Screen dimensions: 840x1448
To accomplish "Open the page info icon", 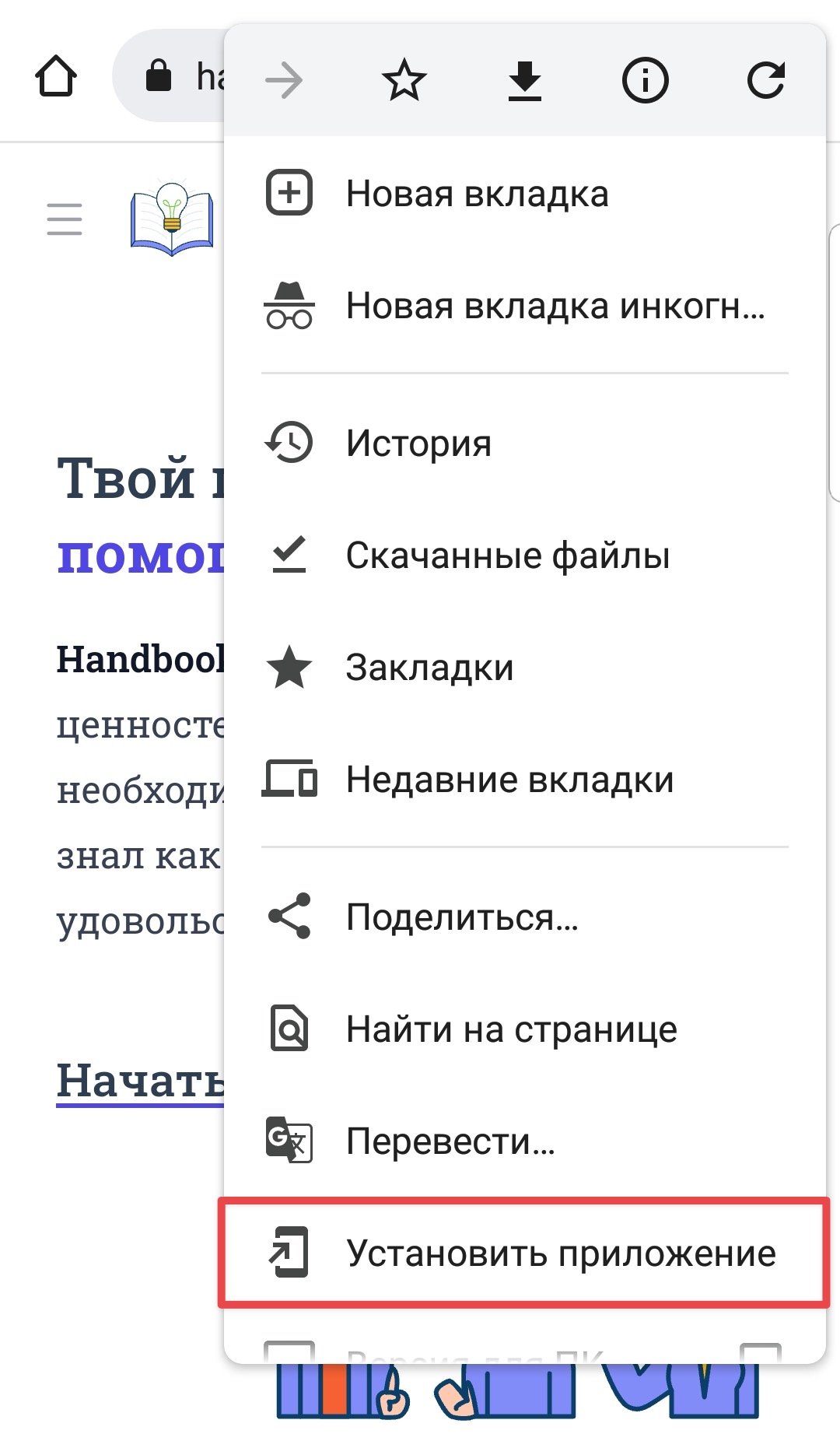I will point(645,80).
